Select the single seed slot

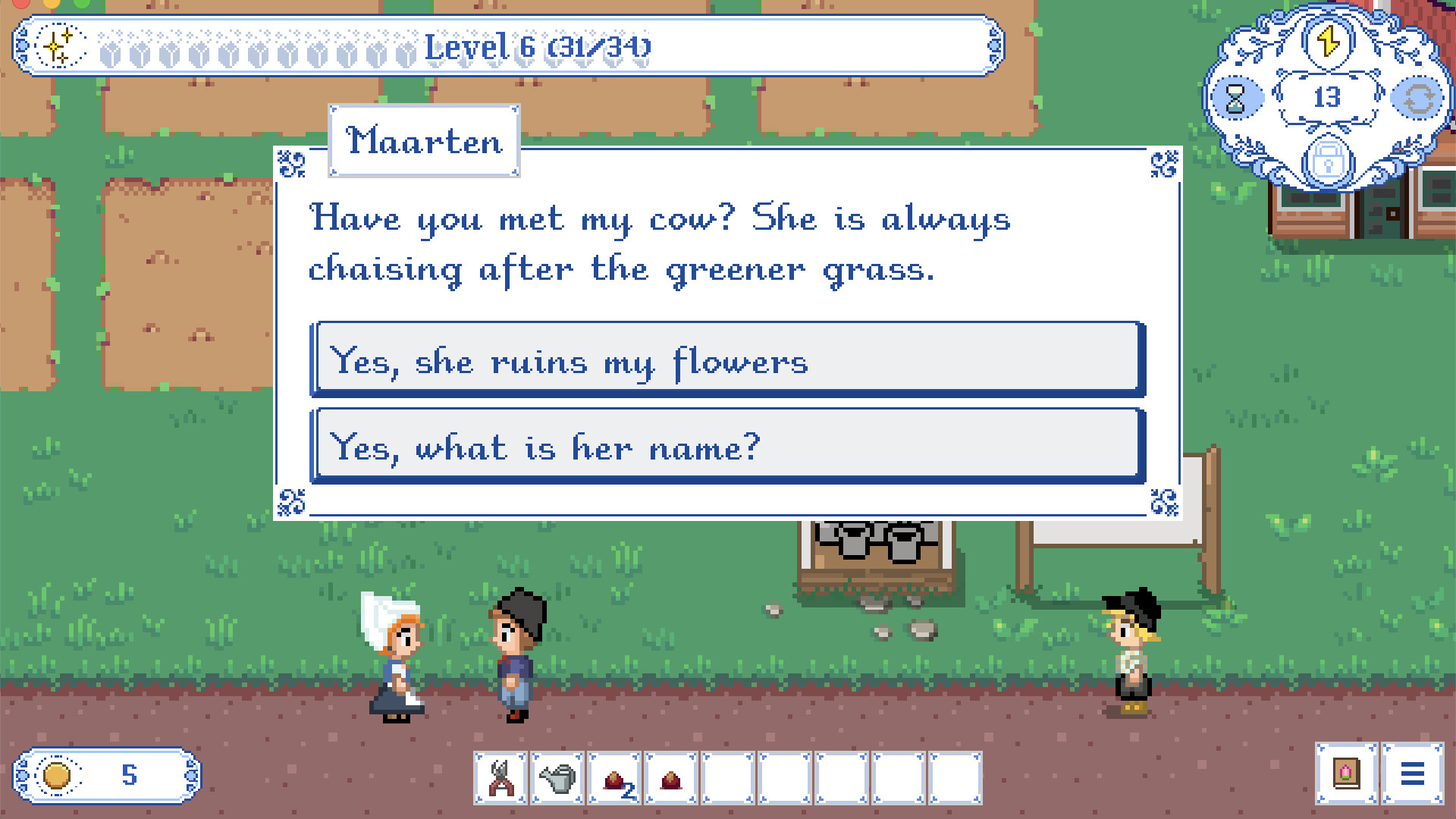point(671,778)
